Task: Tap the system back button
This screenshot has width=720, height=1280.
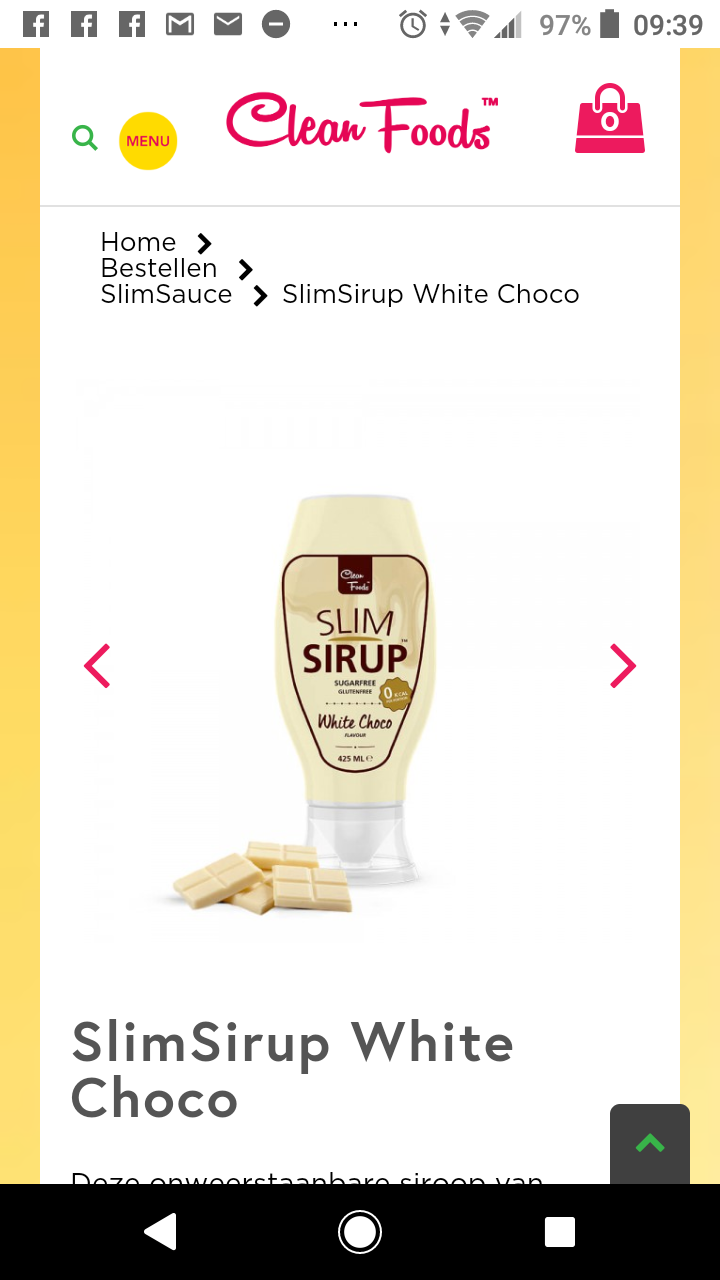Action: 160,1232
